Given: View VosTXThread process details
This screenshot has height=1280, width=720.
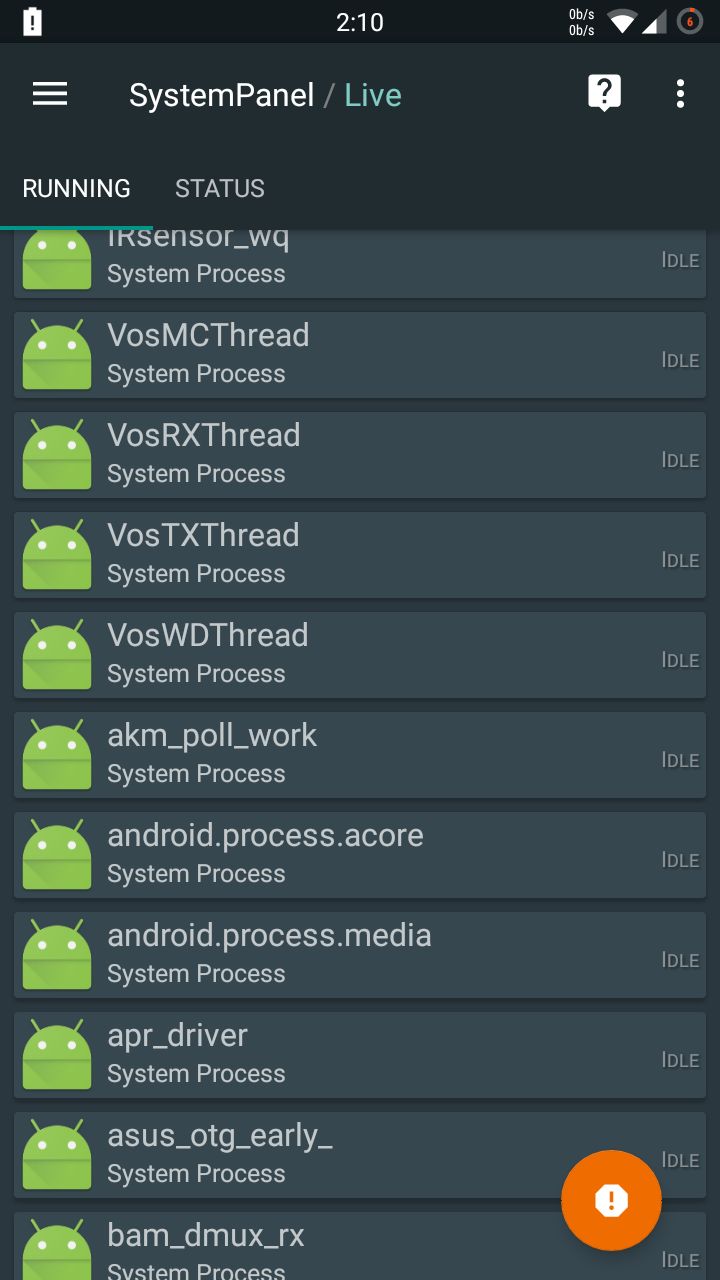Looking at the screenshot, I should [x=360, y=555].
